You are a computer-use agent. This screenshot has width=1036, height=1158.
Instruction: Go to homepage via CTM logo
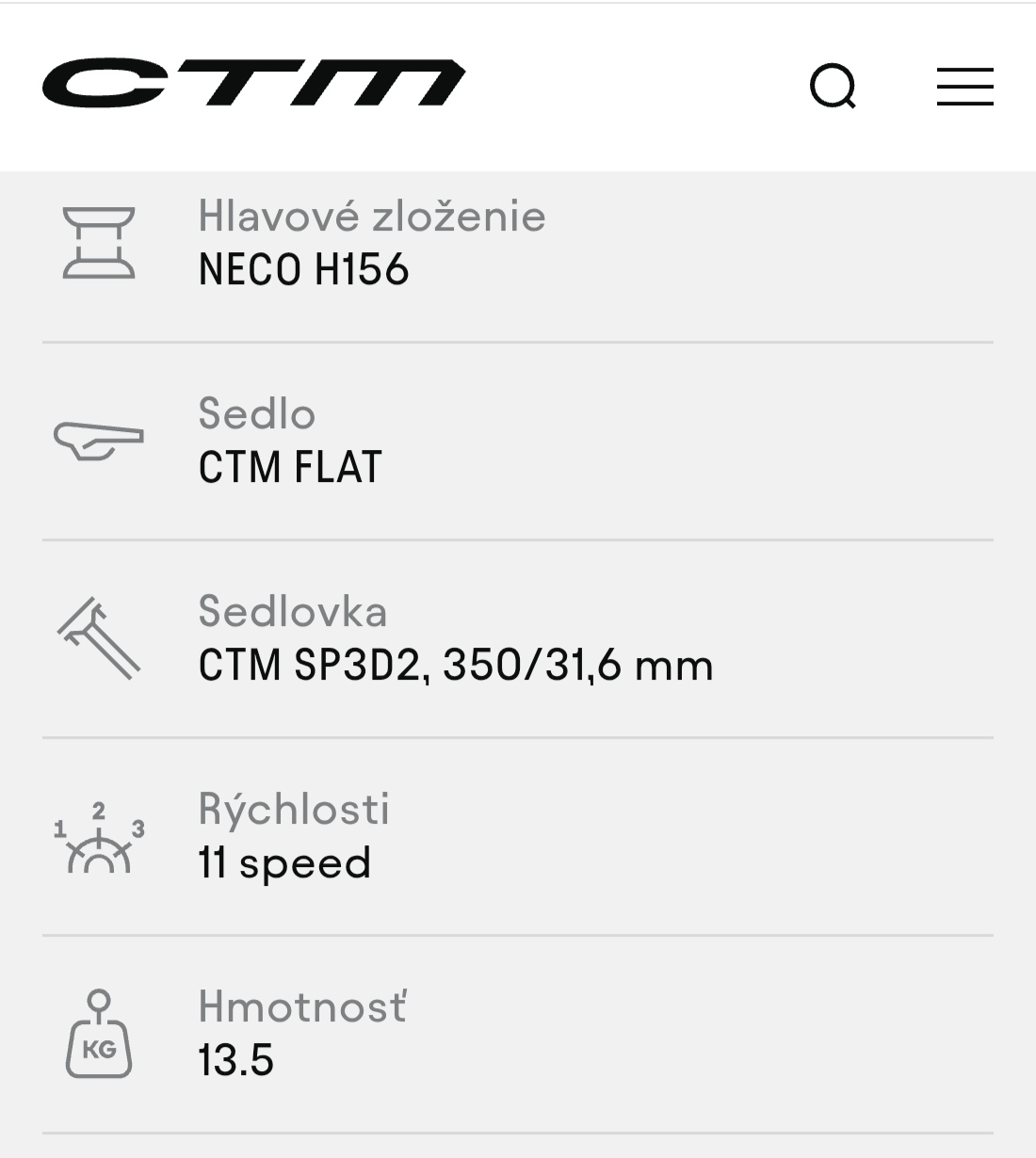pos(254,85)
